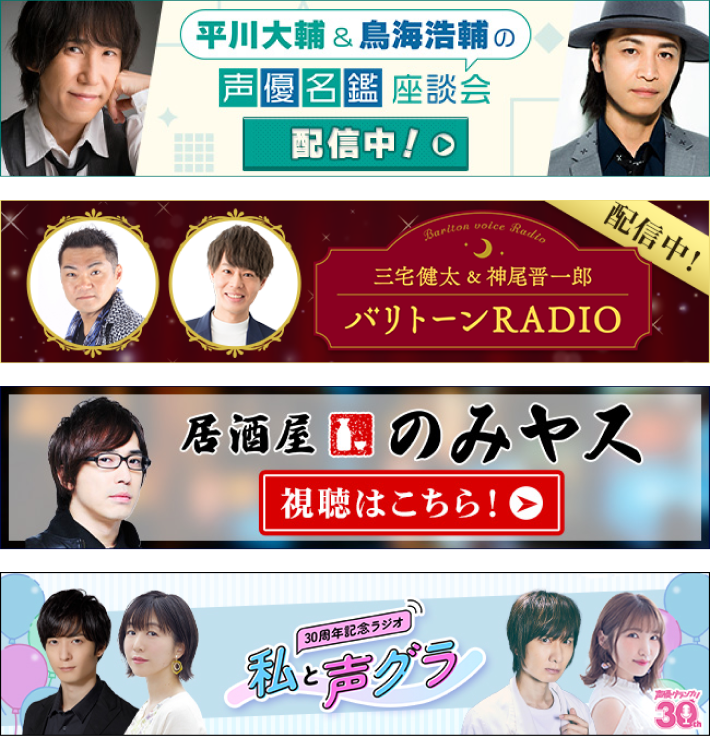
Task: Open the 居酒屋のみヤス banner
Action: click(x=355, y=468)
